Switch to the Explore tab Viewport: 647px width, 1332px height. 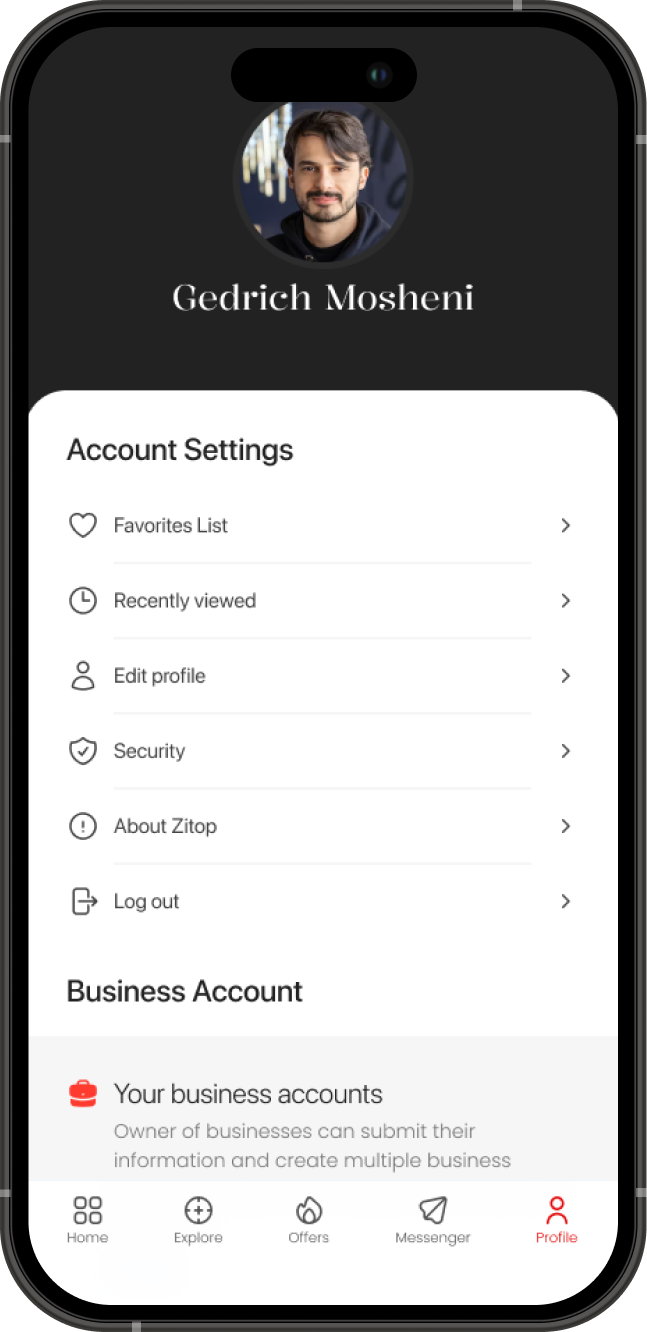point(198,1220)
